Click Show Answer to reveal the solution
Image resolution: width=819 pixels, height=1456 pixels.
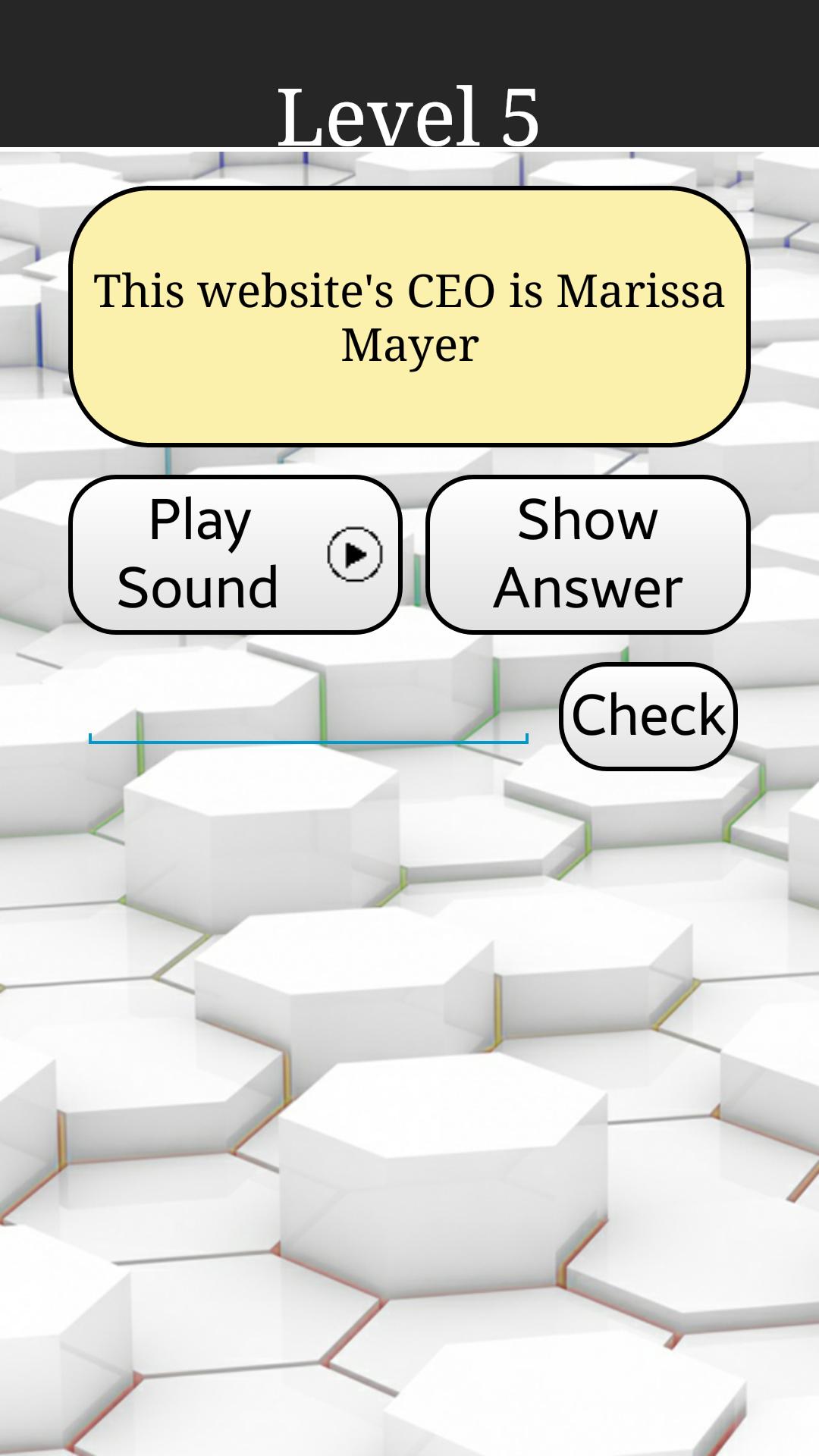point(588,554)
